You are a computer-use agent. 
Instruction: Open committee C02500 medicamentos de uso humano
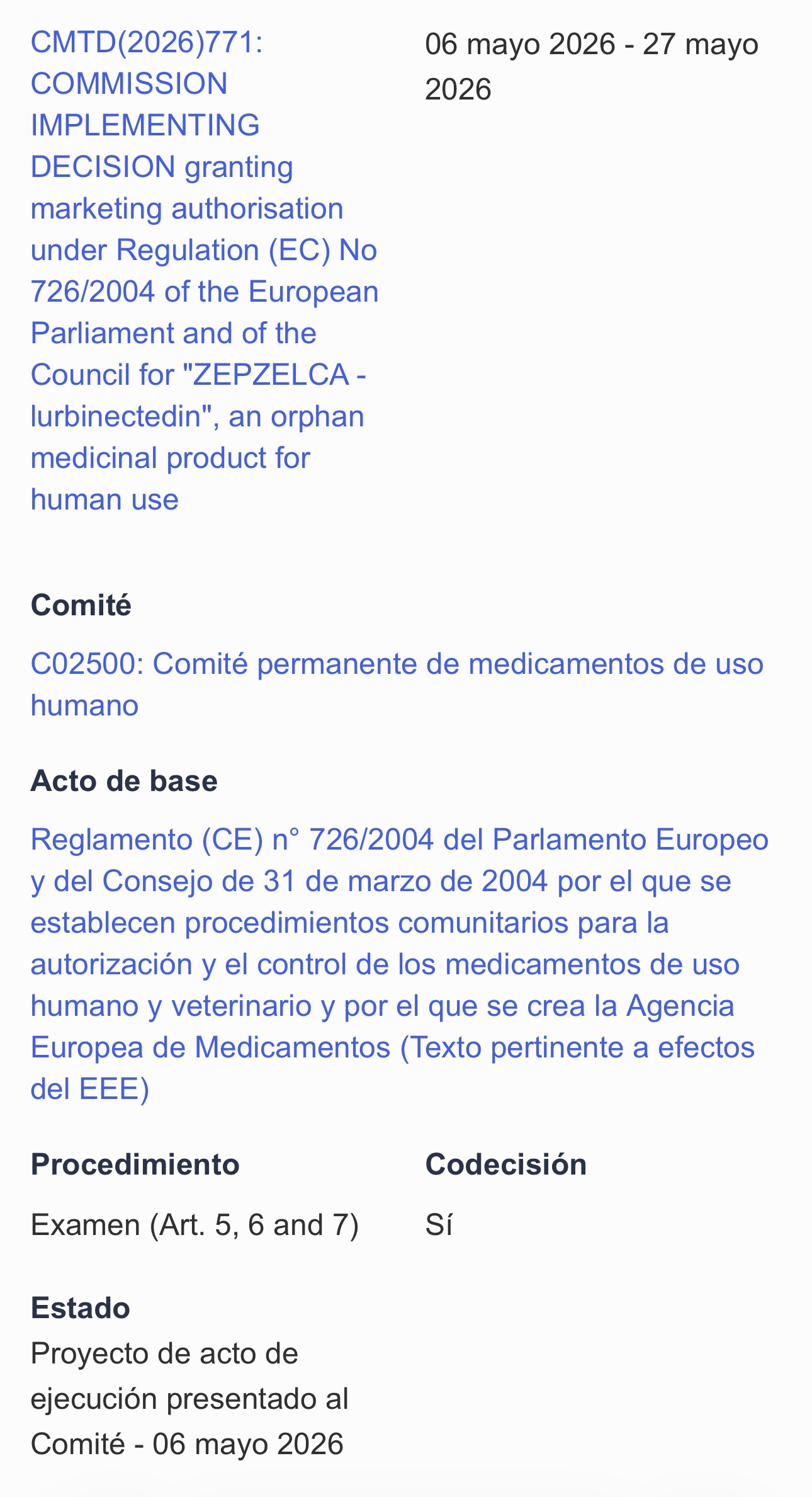tap(397, 685)
